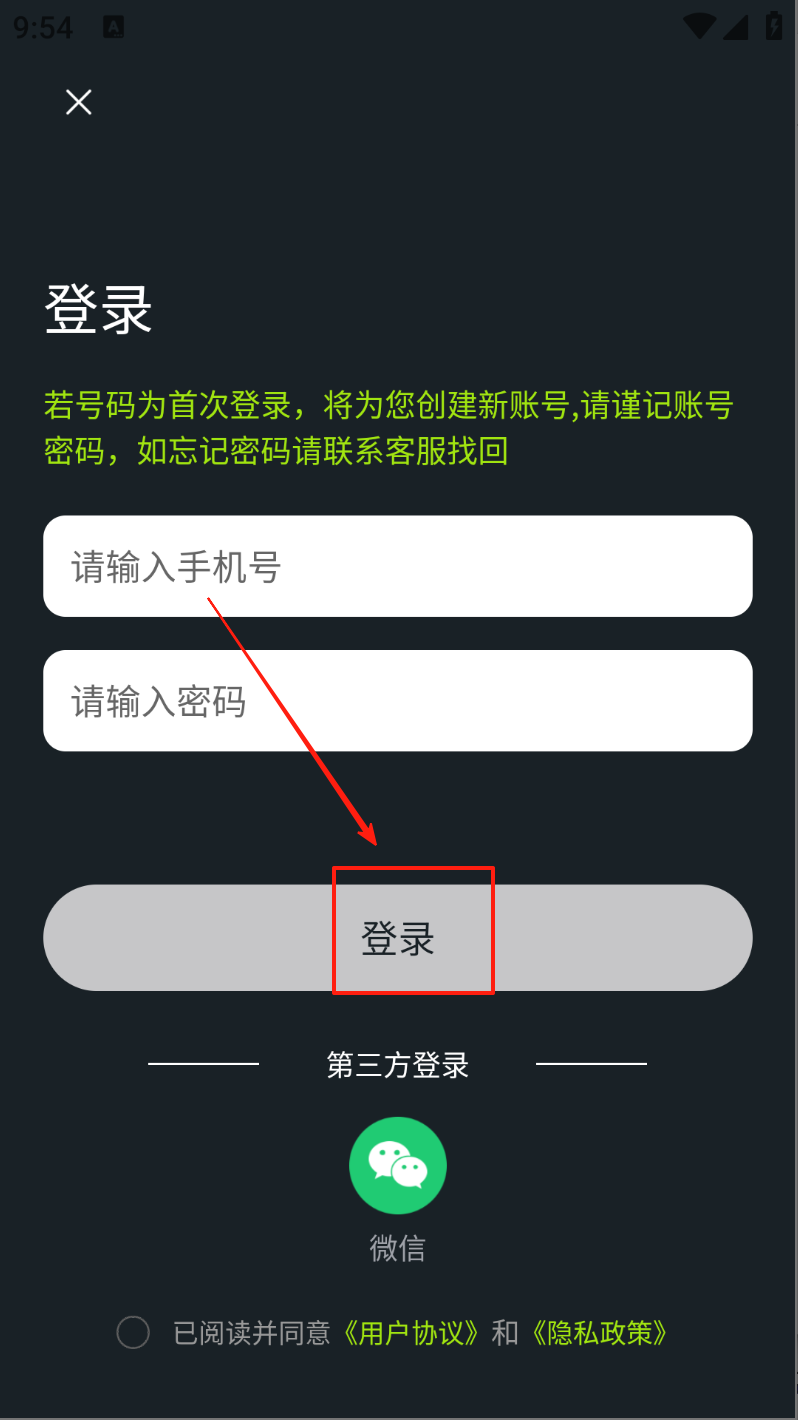Open the 《用户协议》 user agreement

[413, 1333]
